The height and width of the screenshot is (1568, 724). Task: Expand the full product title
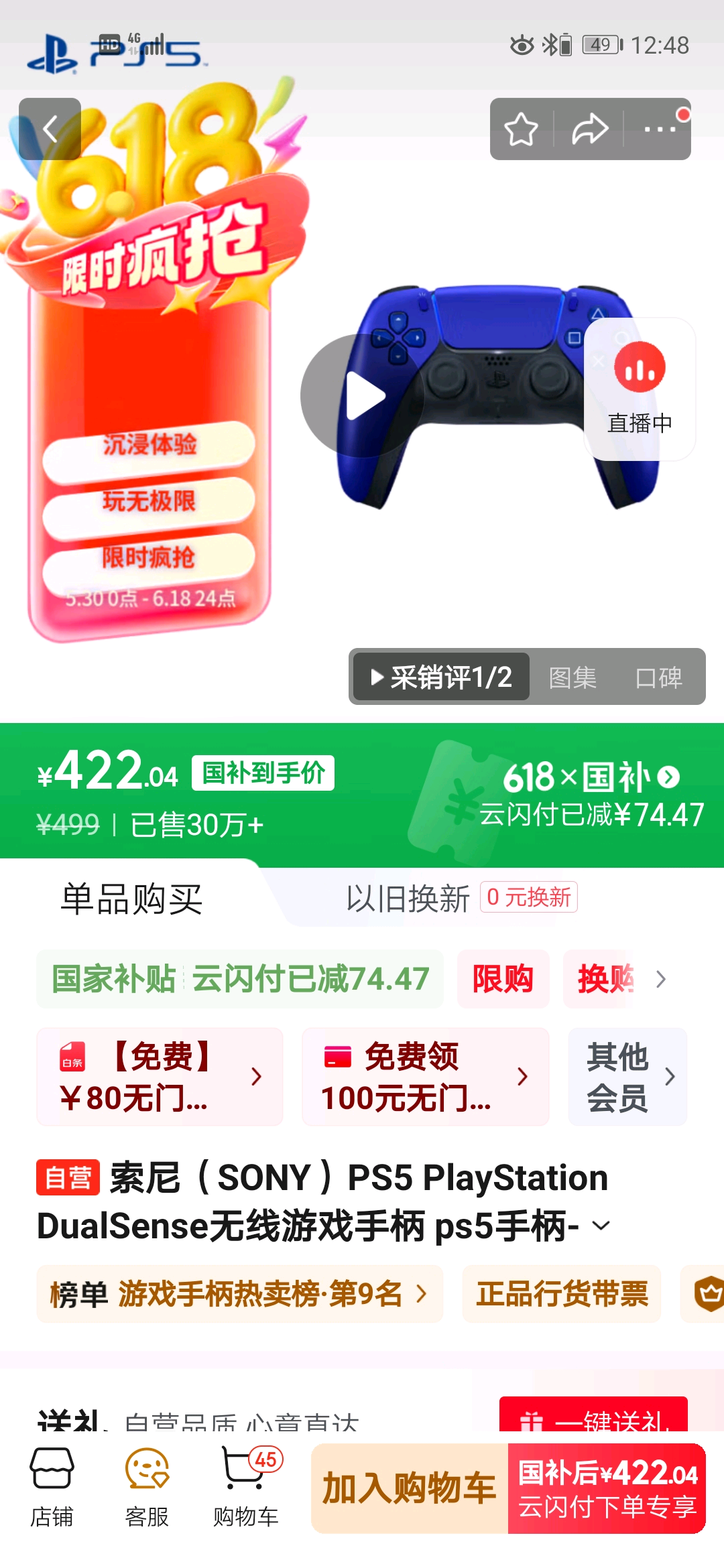point(601,1226)
